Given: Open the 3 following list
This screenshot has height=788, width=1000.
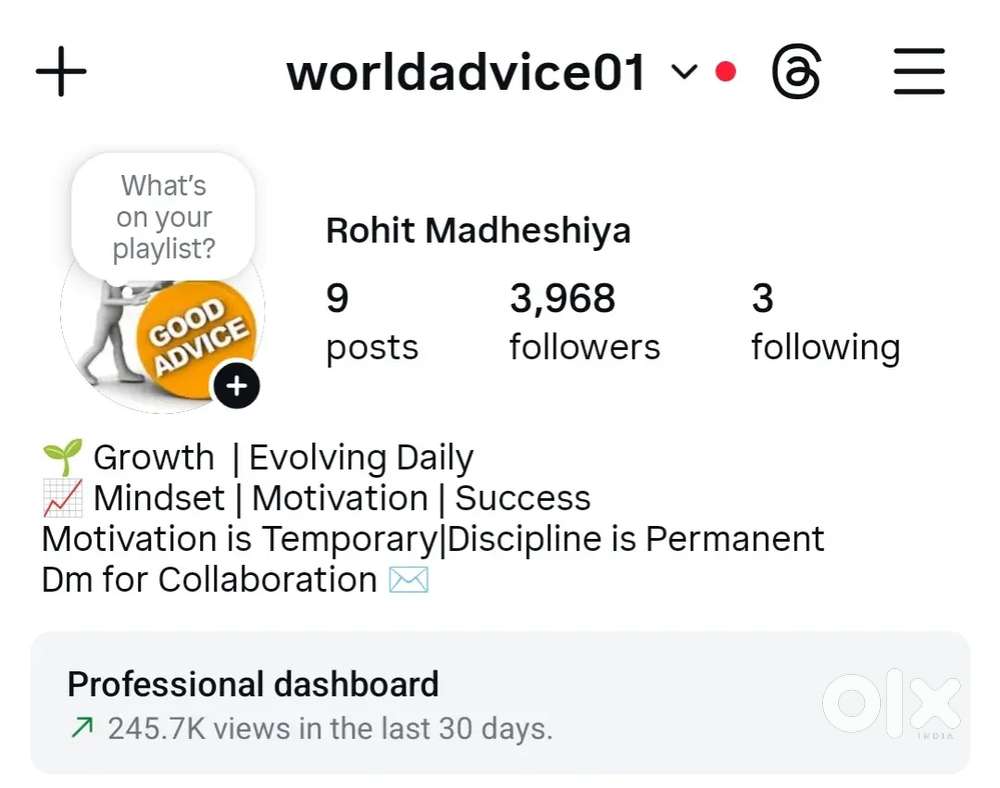Looking at the screenshot, I should (x=825, y=322).
